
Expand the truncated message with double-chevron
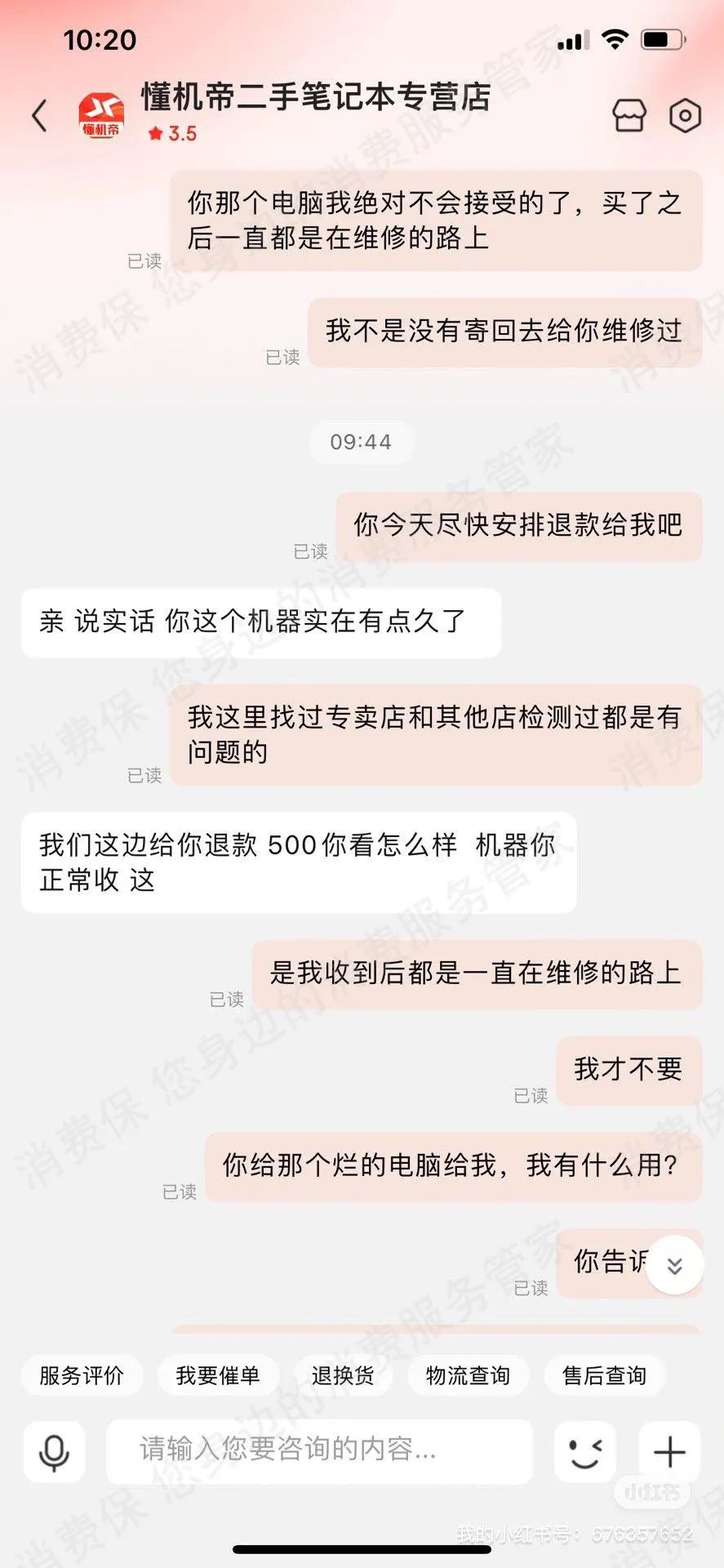click(x=675, y=1264)
